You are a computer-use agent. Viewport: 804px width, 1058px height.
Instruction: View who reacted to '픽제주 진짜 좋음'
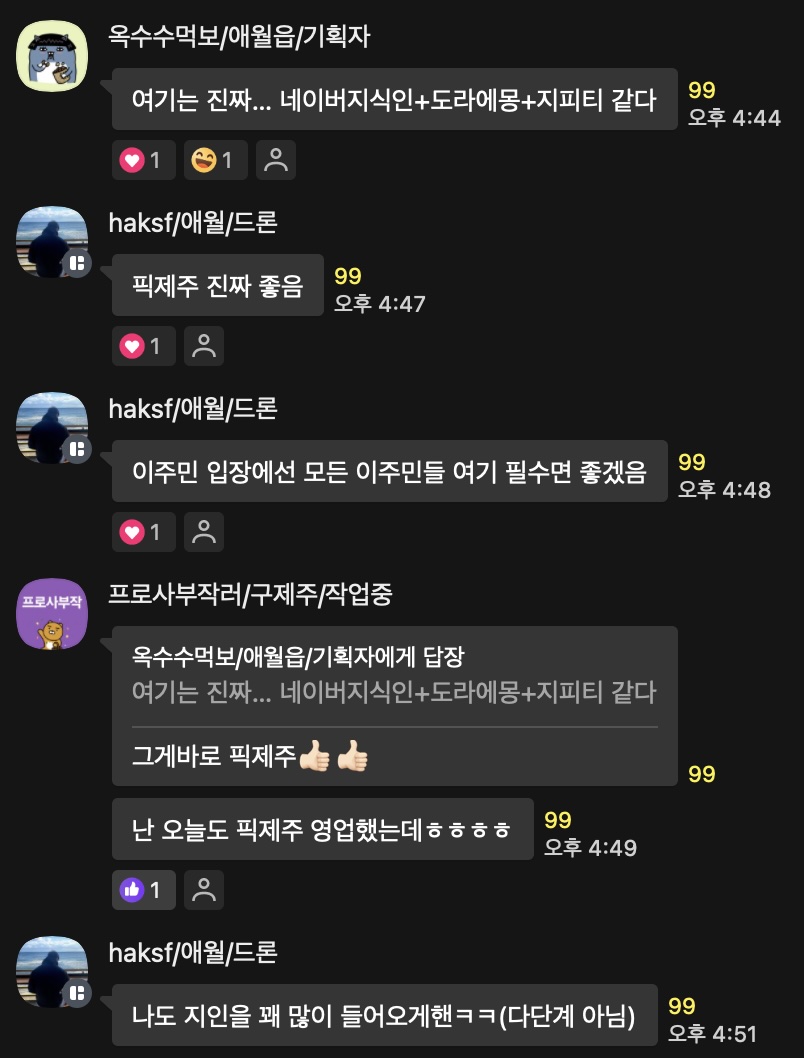tap(204, 346)
